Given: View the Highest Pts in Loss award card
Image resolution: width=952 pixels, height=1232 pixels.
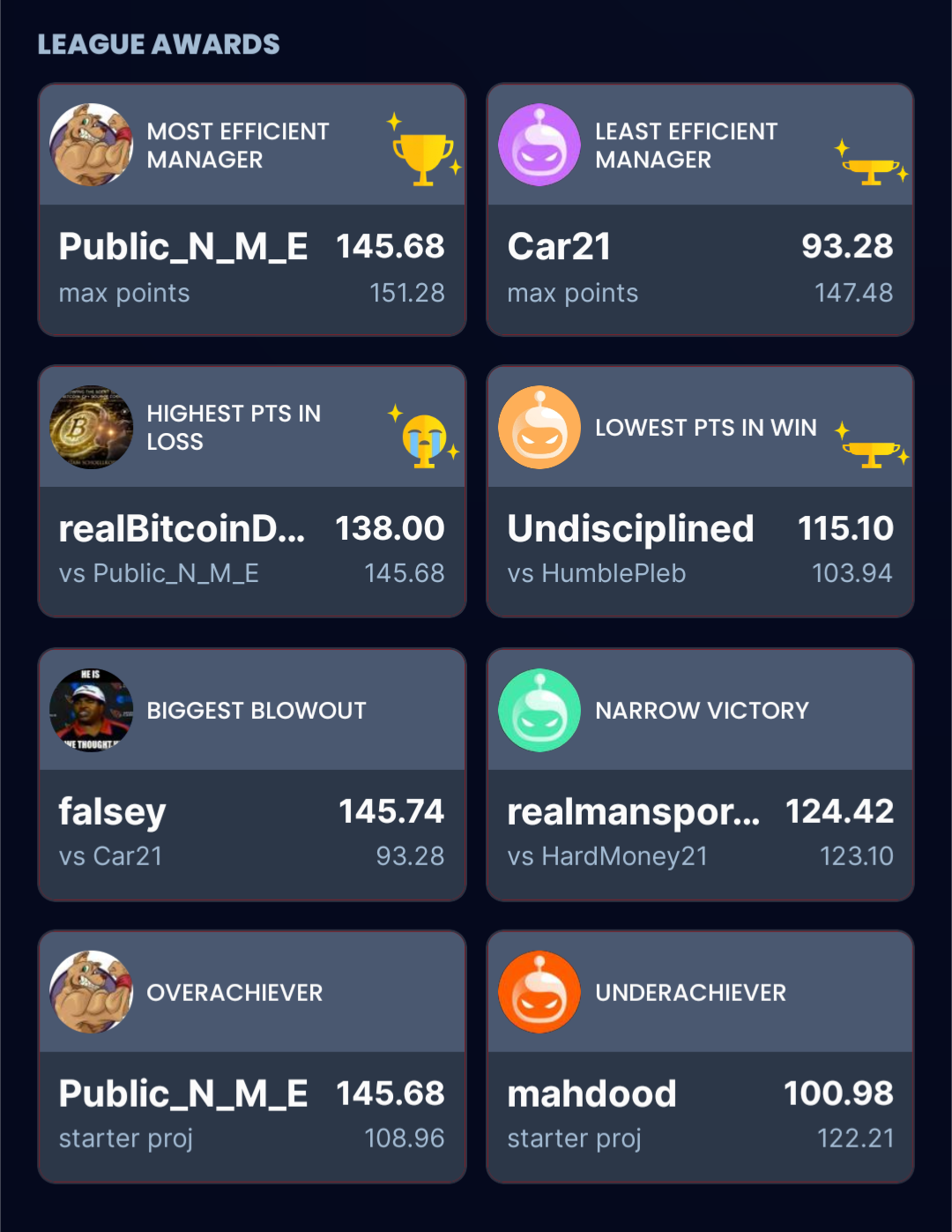Looking at the screenshot, I should 251,492.
